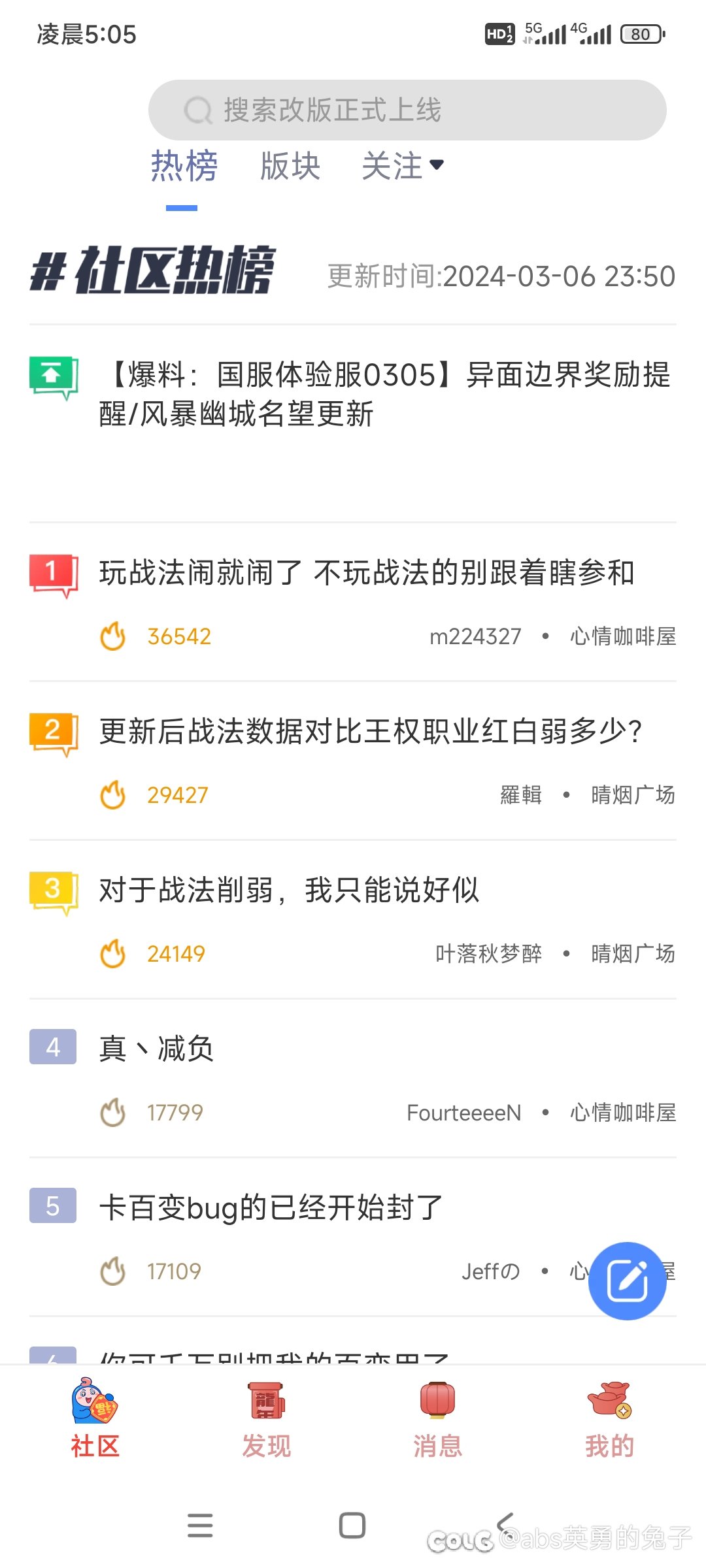This screenshot has height=1568, width=706.
Task: Compose a new post with floating button
Action: [628, 1281]
